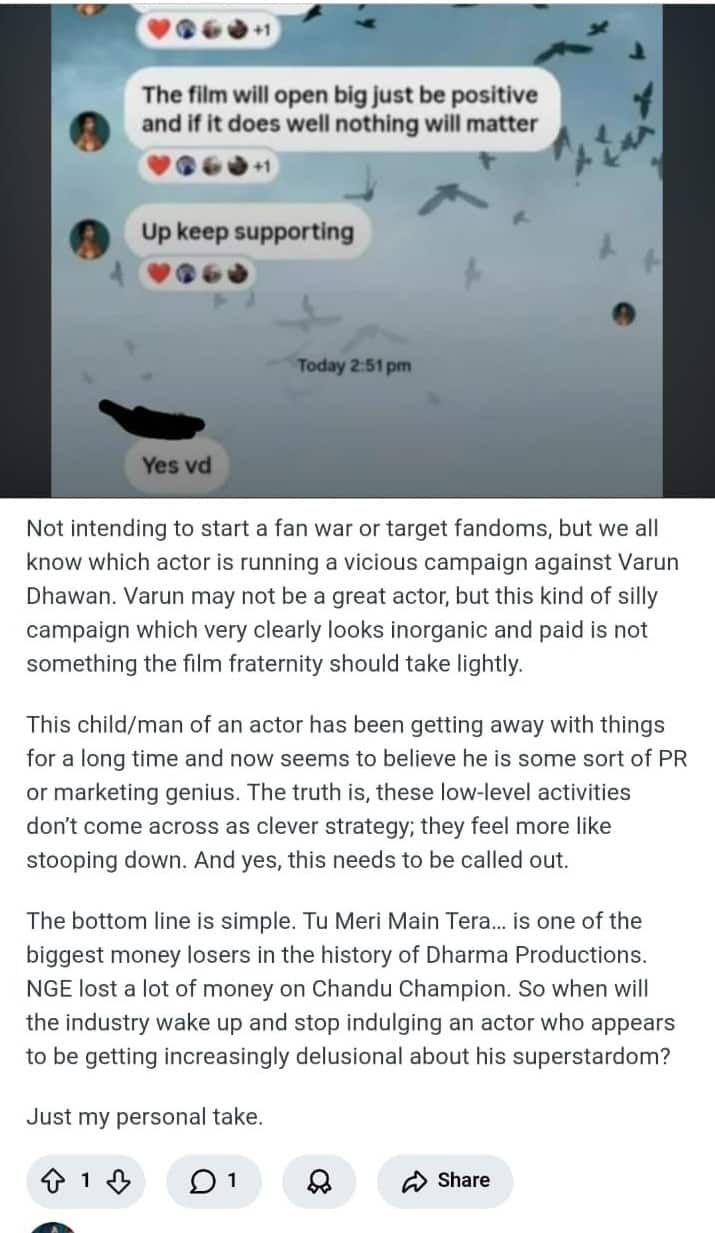Share this post

click(445, 1180)
